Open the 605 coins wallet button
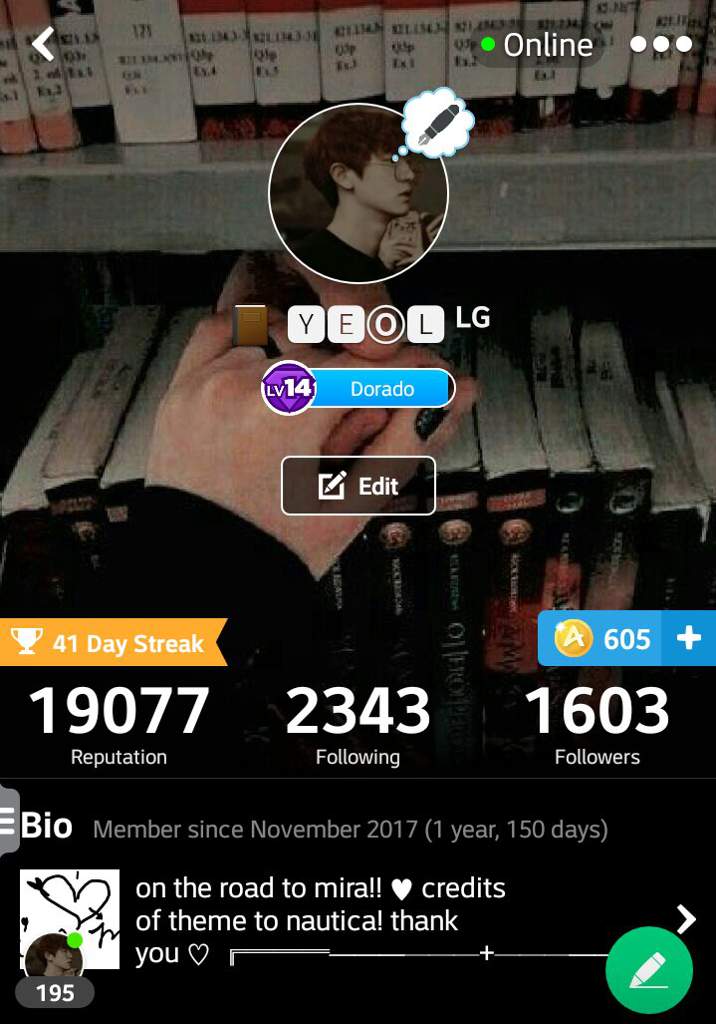The image size is (716, 1024). pyautogui.click(x=627, y=638)
